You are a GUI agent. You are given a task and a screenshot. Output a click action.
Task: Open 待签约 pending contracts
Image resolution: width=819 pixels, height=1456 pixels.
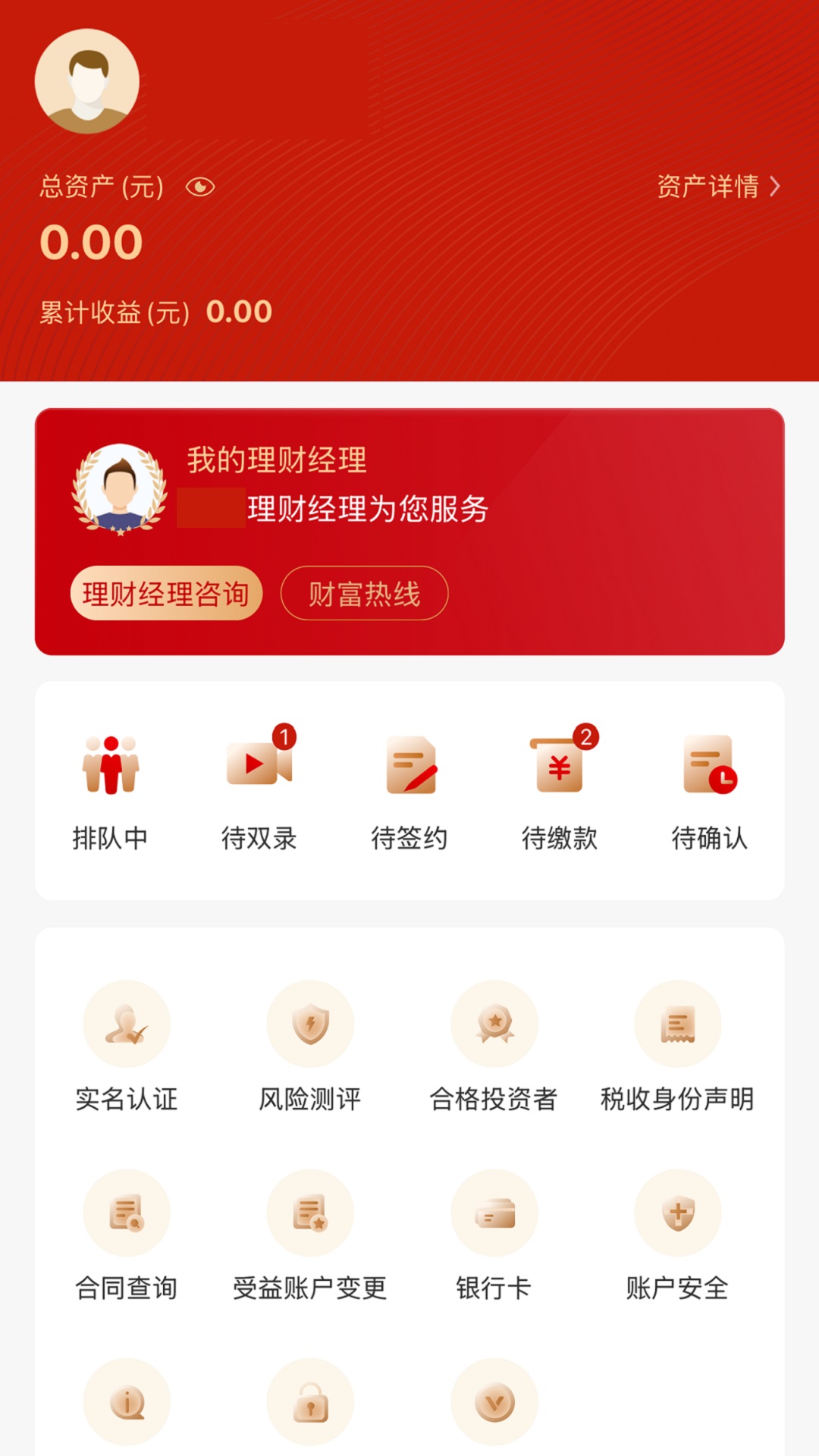(409, 791)
